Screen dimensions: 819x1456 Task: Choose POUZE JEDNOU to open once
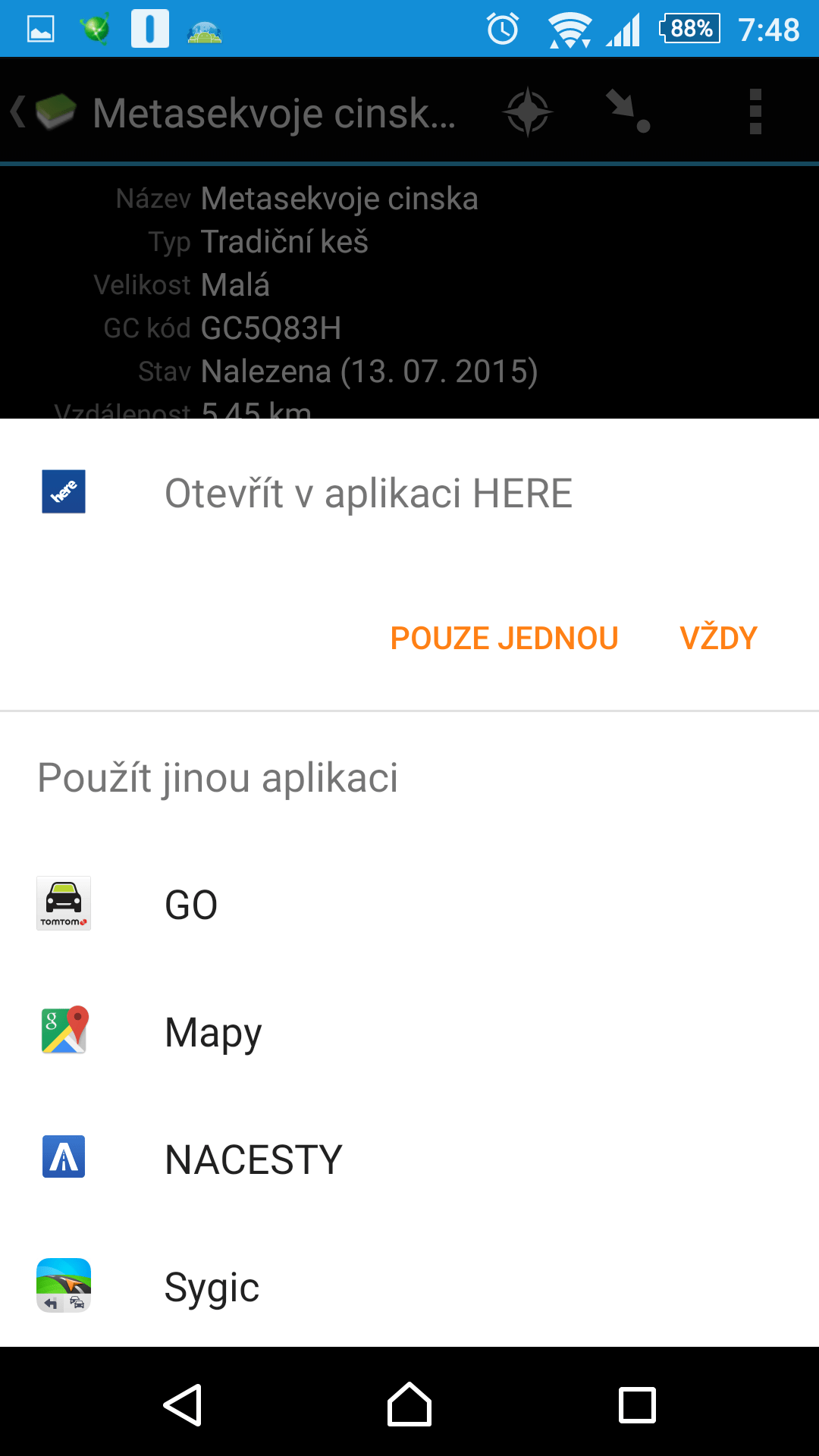pos(504,638)
